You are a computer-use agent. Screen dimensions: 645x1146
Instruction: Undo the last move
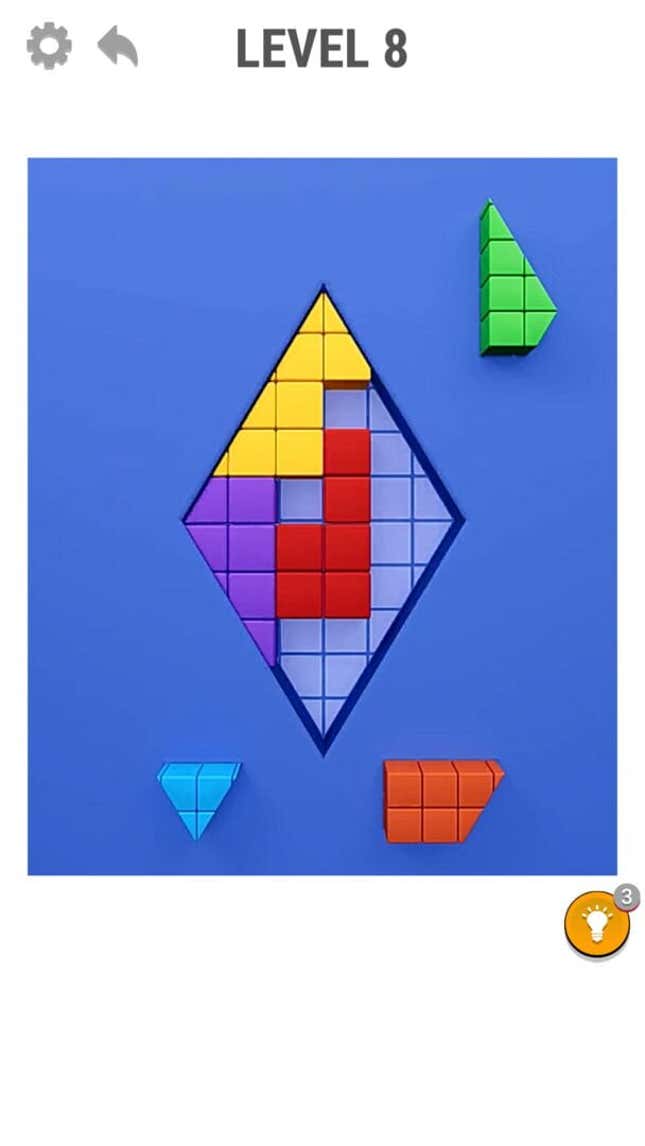point(117,46)
